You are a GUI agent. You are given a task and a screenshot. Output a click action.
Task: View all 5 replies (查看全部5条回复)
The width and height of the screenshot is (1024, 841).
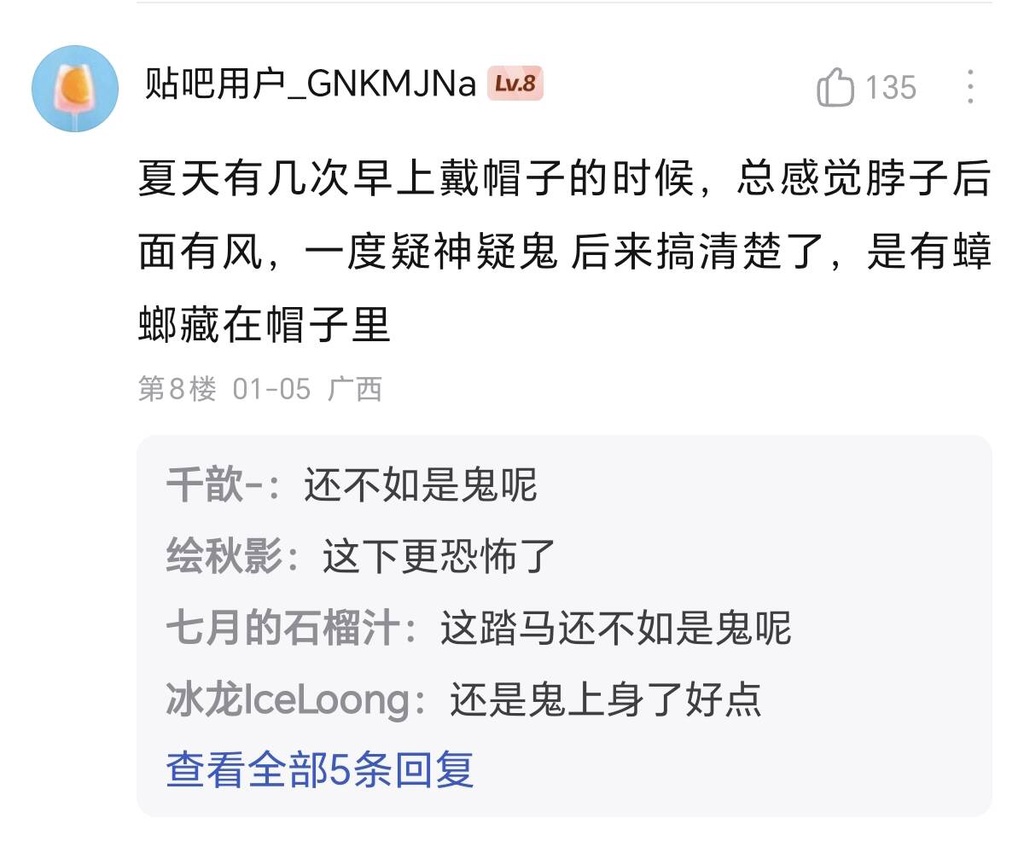[319, 769]
